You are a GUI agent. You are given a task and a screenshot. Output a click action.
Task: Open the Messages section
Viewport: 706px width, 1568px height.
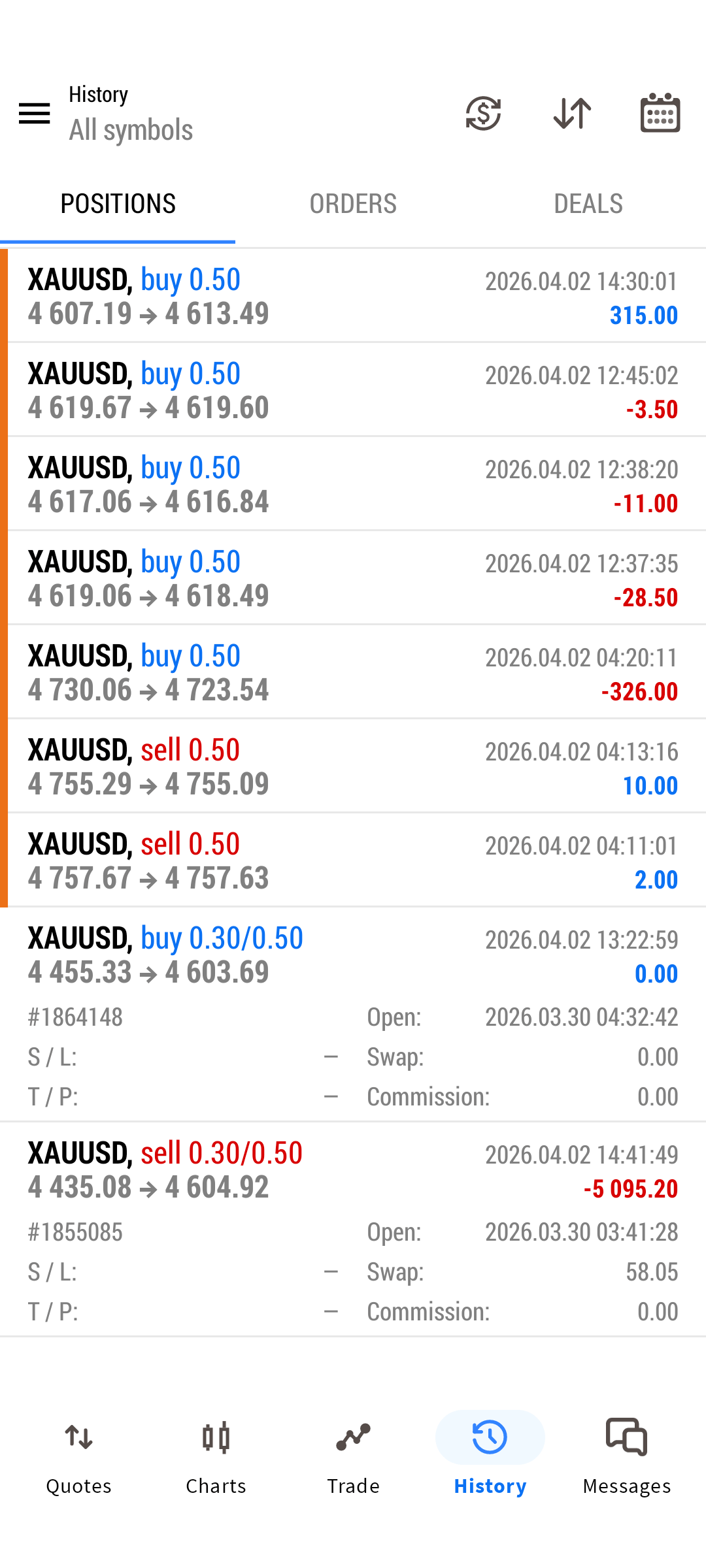[626, 1456]
